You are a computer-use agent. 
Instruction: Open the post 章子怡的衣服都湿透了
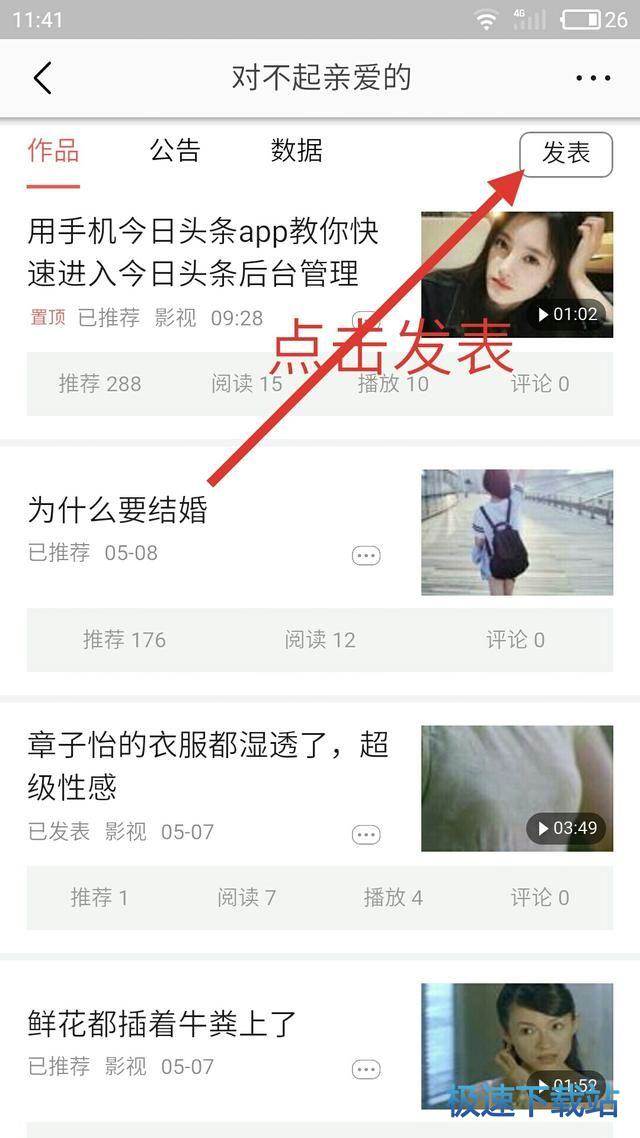click(x=208, y=765)
